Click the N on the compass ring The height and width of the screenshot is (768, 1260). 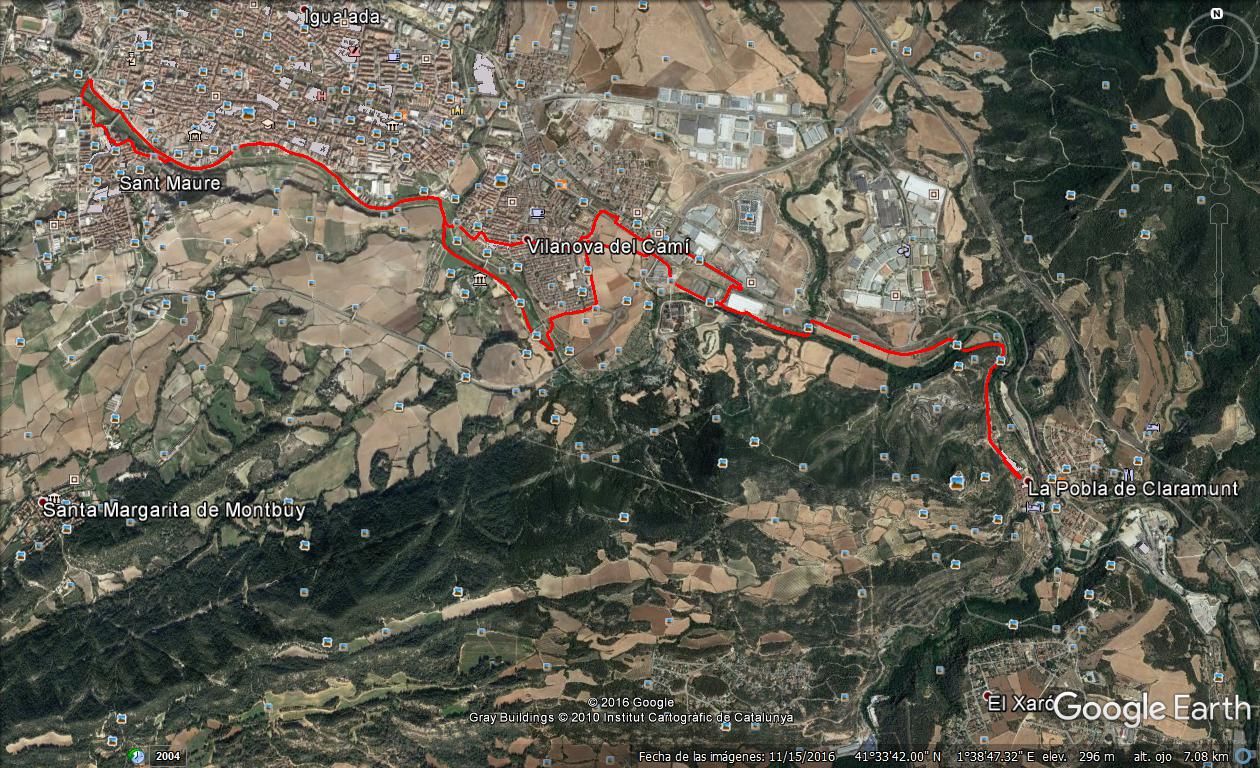pos(1216,14)
